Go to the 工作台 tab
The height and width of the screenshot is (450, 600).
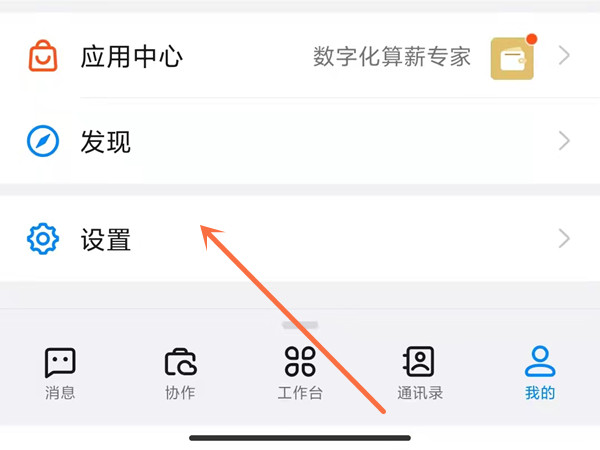pos(300,373)
